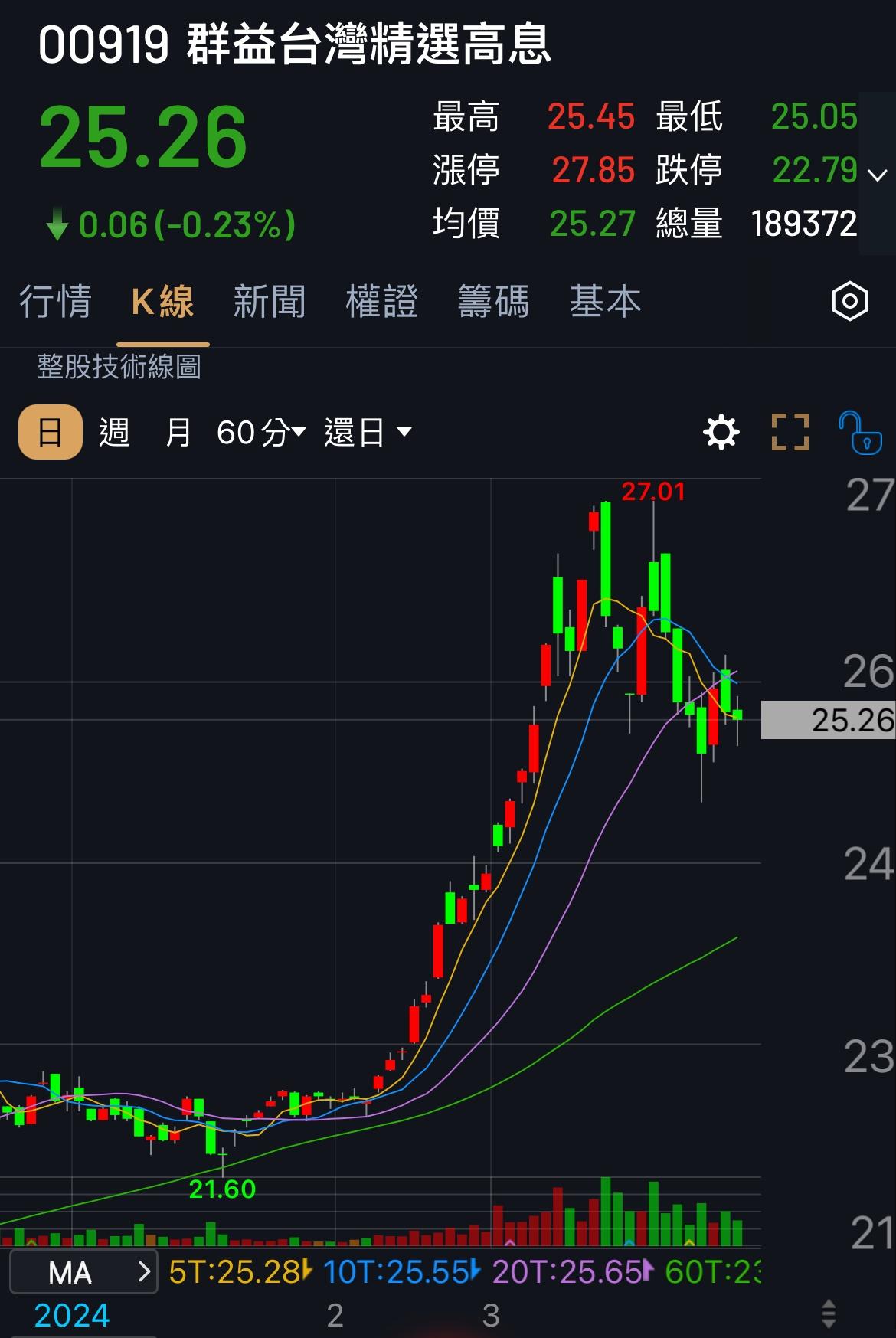Open chart gear settings

click(x=721, y=433)
